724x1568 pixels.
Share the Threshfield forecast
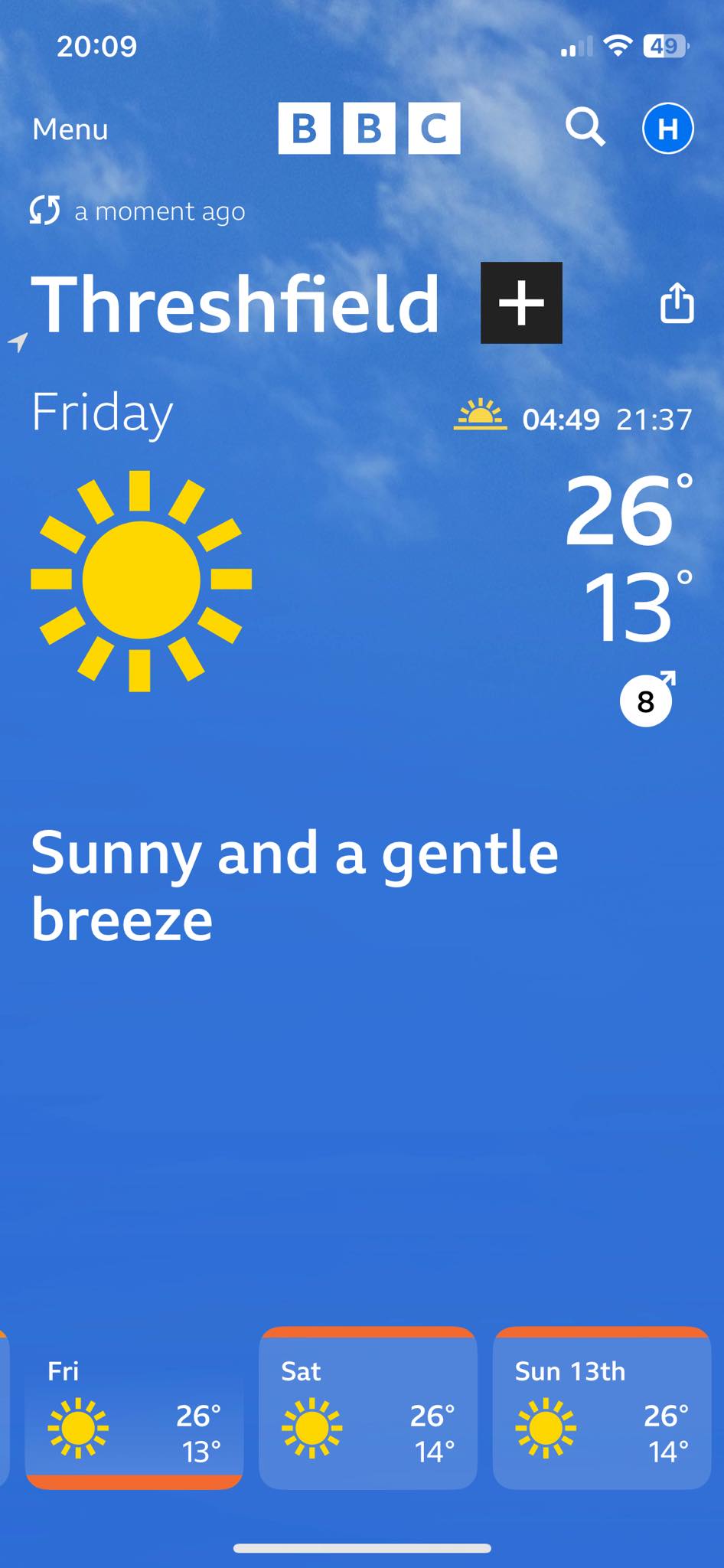[x=677, y=303]
